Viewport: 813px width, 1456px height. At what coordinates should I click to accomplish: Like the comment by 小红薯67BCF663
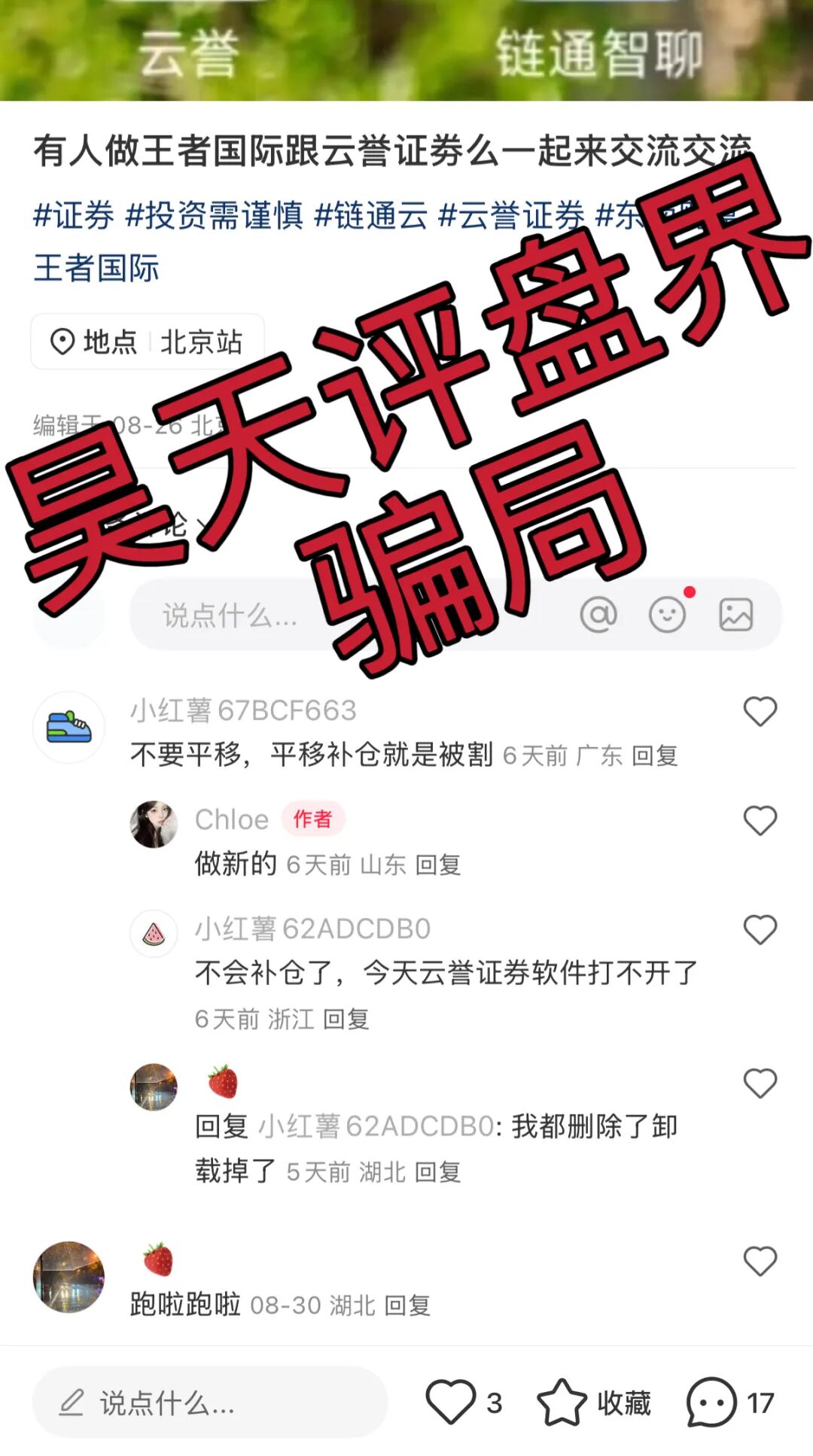pyautogui.click(x=760, y=711)
